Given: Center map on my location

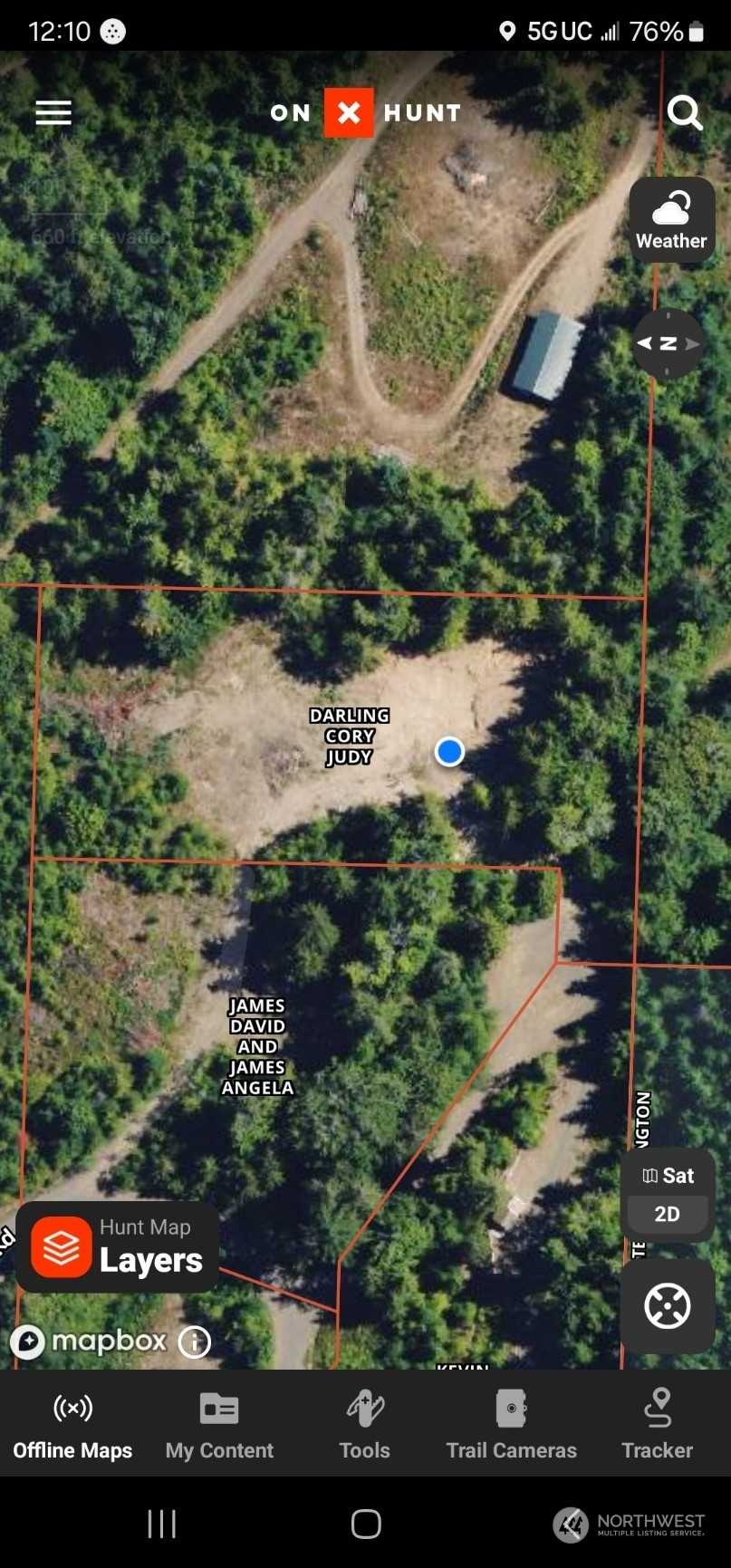Looking at the screenshot, I should [x=668, y=1306].
